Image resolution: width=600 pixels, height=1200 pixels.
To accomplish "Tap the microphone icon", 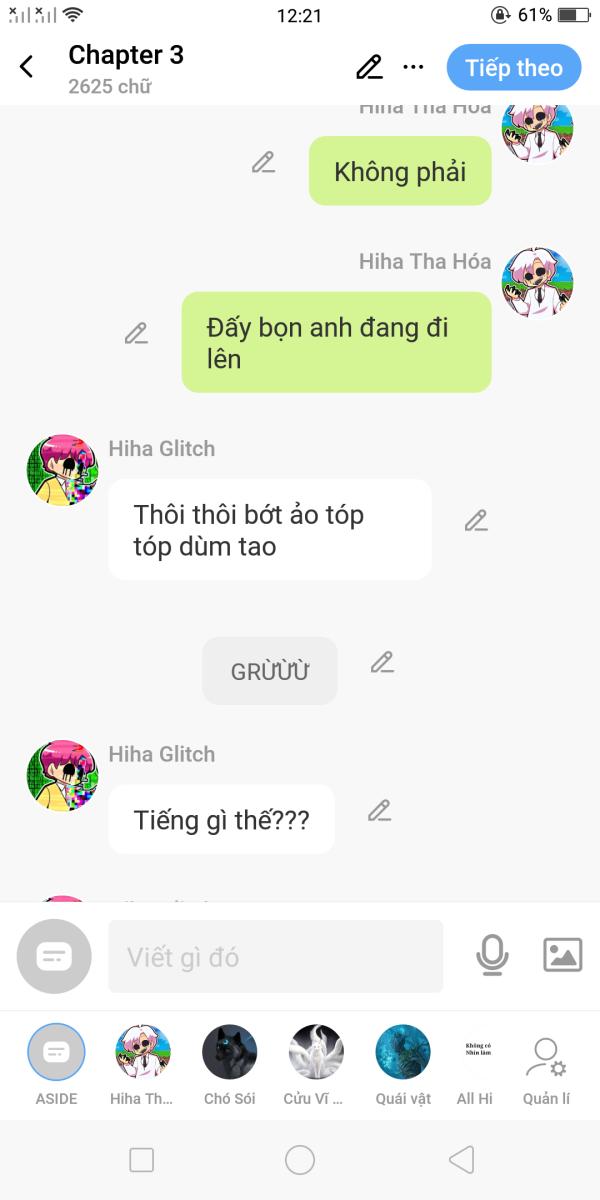I will tap(491, 956).
